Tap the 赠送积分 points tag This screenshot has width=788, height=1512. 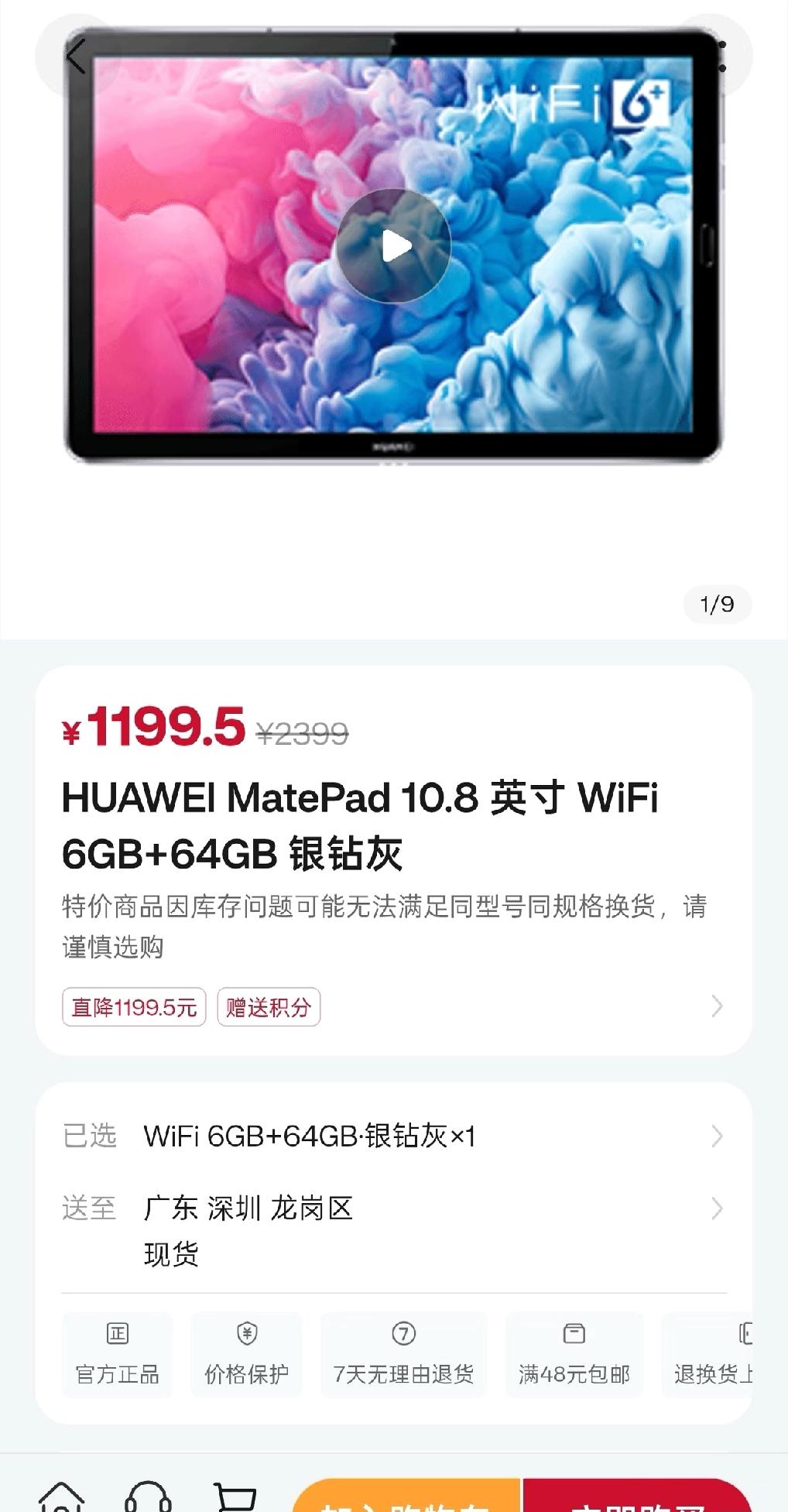pos(268,1006)
